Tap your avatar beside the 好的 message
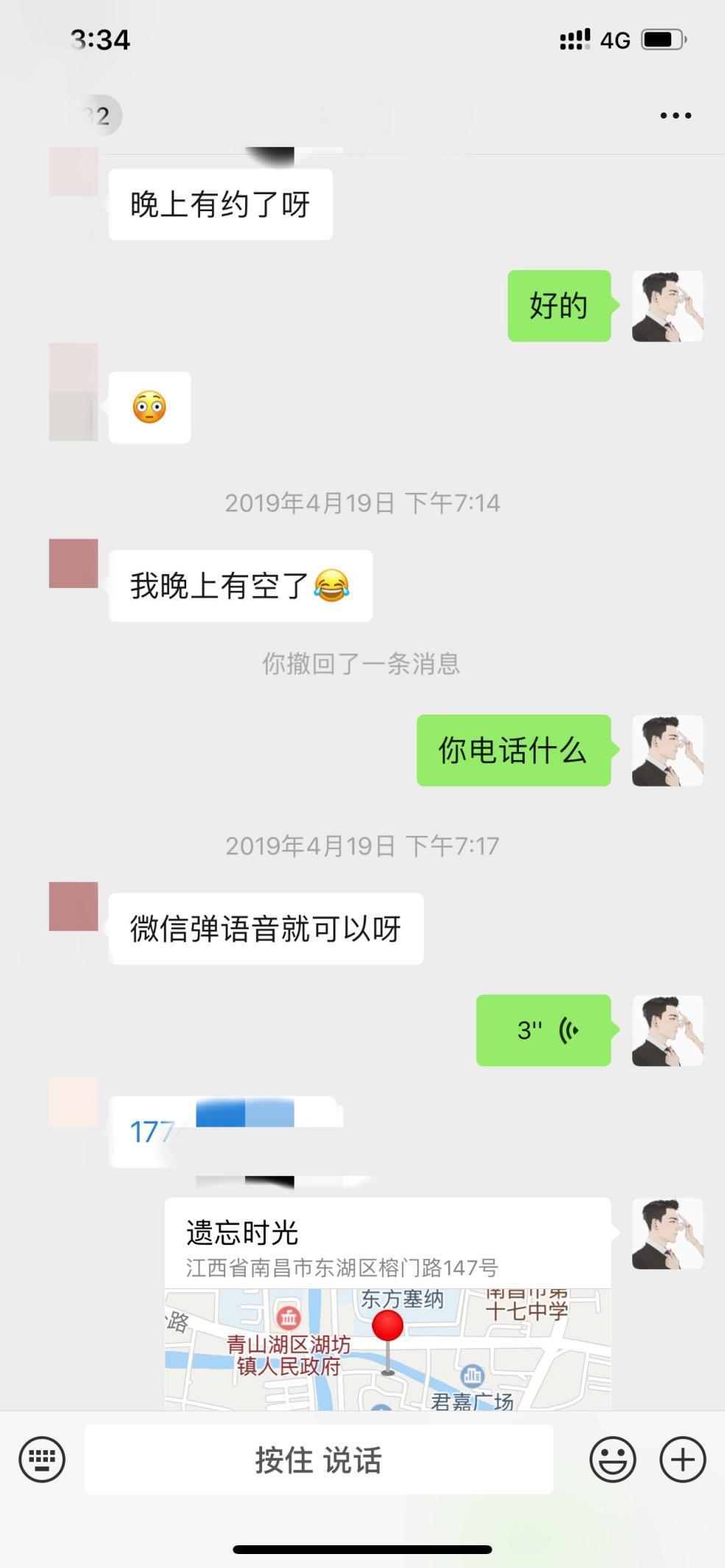Screen dimensions: 725x1568 point(666,305)
